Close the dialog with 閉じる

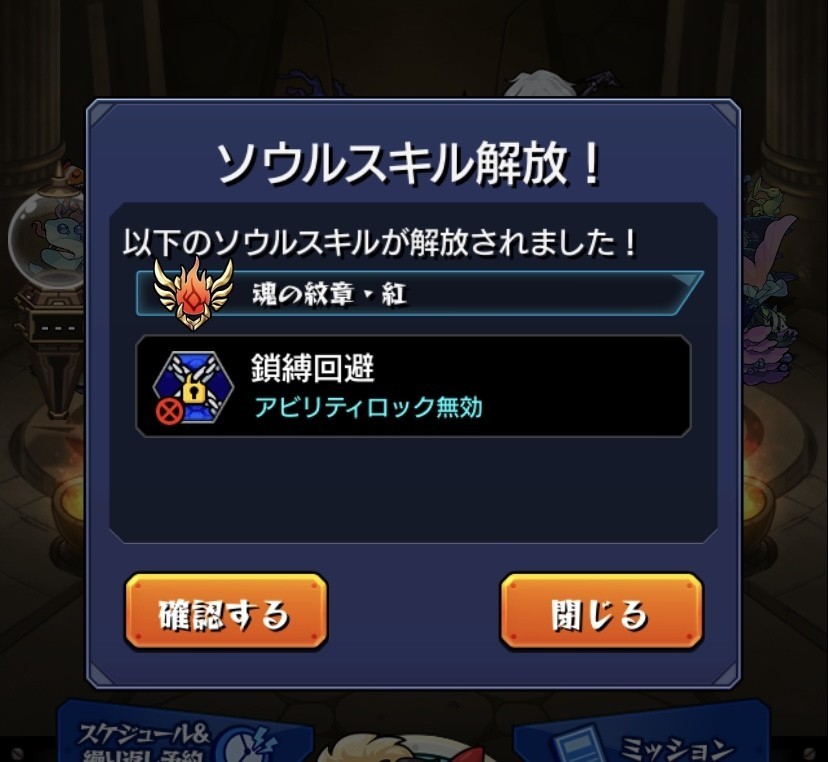(601, 612)
